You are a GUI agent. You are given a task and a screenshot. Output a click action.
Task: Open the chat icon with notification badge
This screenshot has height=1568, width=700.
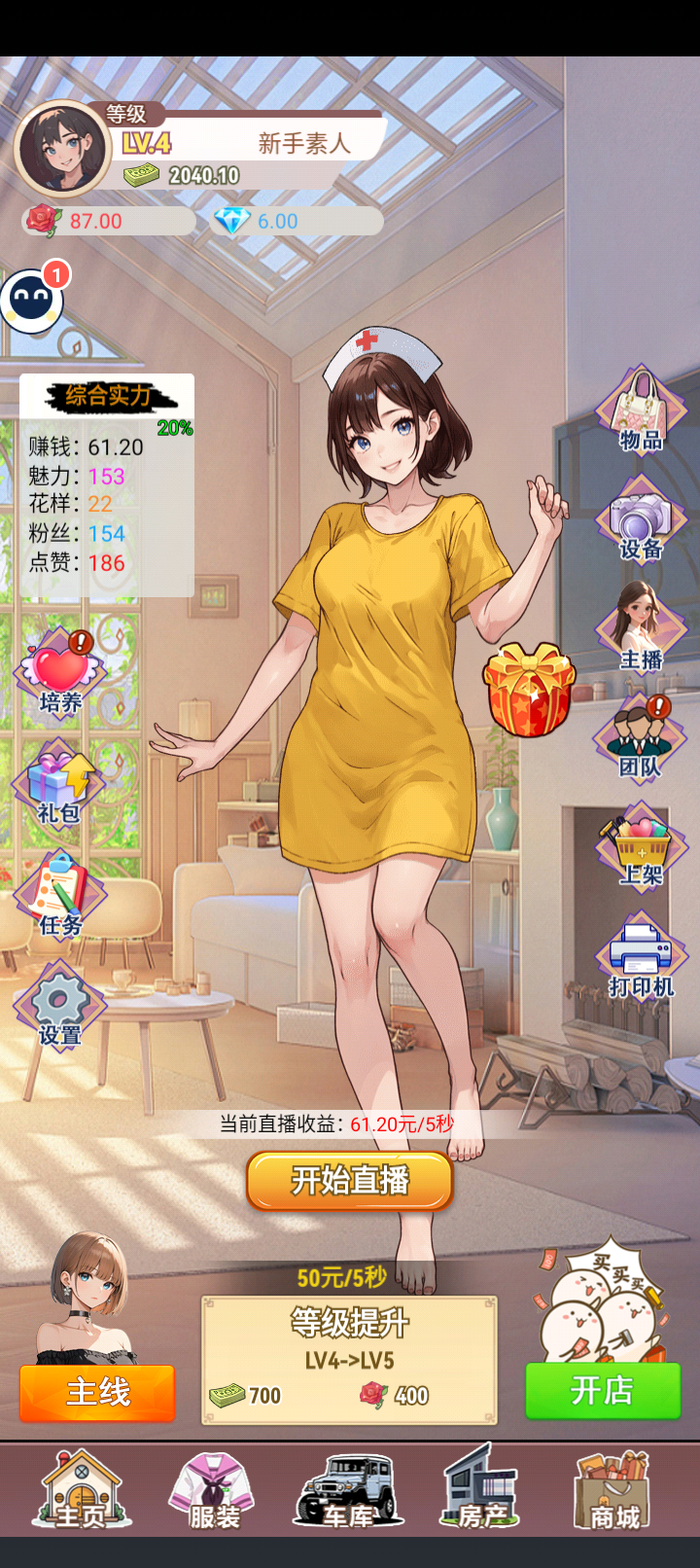32,300
